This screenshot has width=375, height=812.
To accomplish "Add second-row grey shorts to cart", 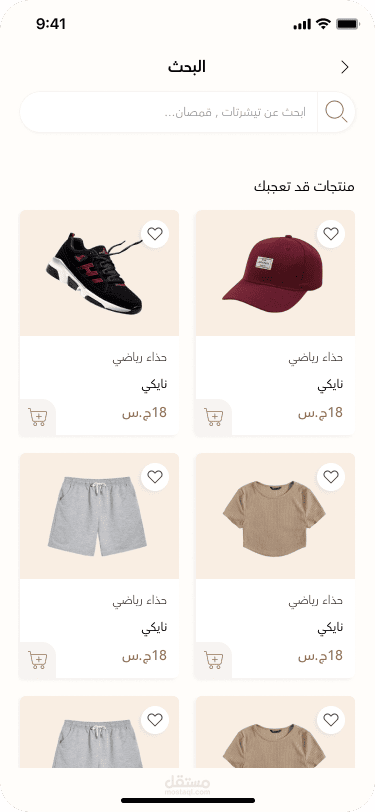I will 37,660.
